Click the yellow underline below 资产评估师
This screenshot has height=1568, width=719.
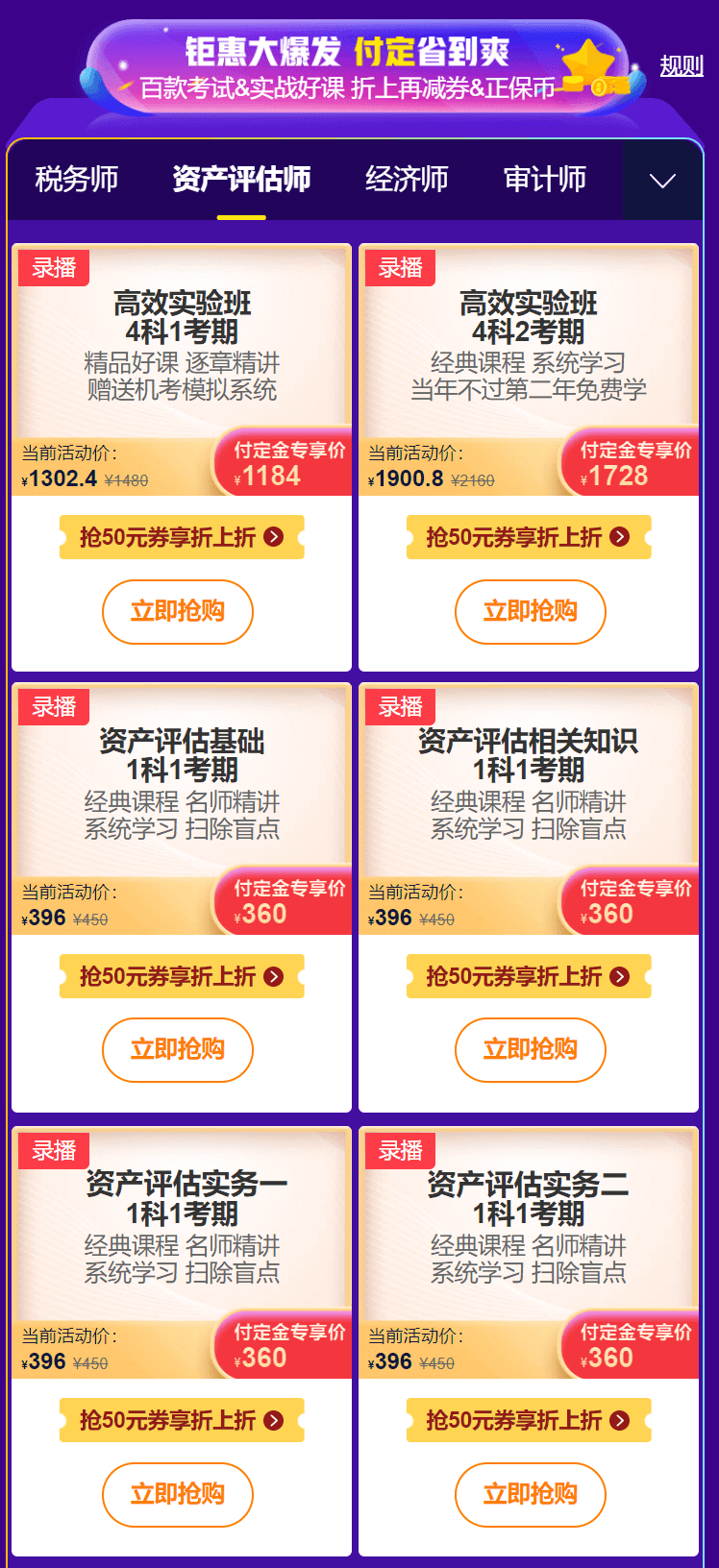(x=243, y=215)
